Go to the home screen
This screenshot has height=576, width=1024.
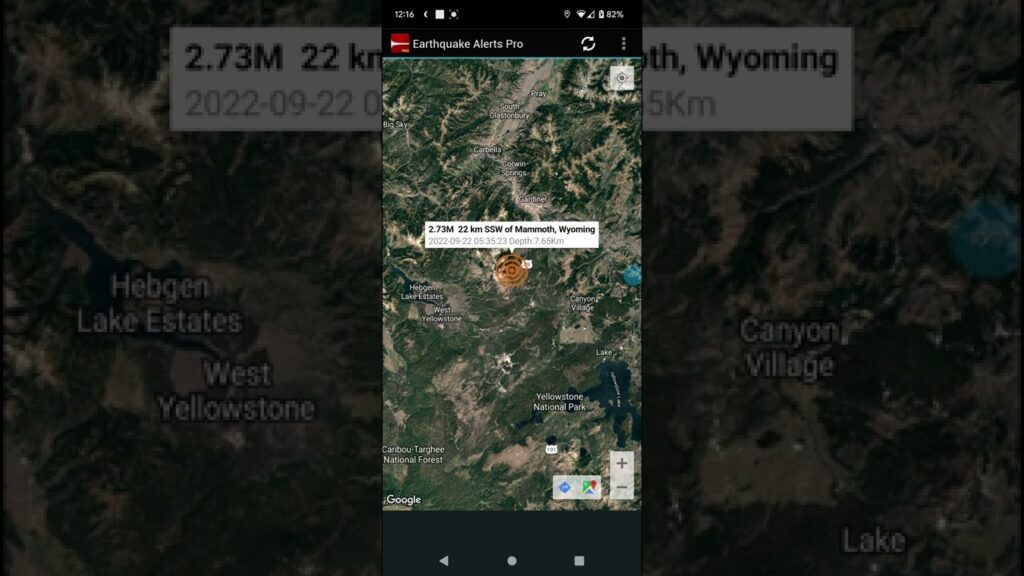pyautogui.click(x=512, y=561)
